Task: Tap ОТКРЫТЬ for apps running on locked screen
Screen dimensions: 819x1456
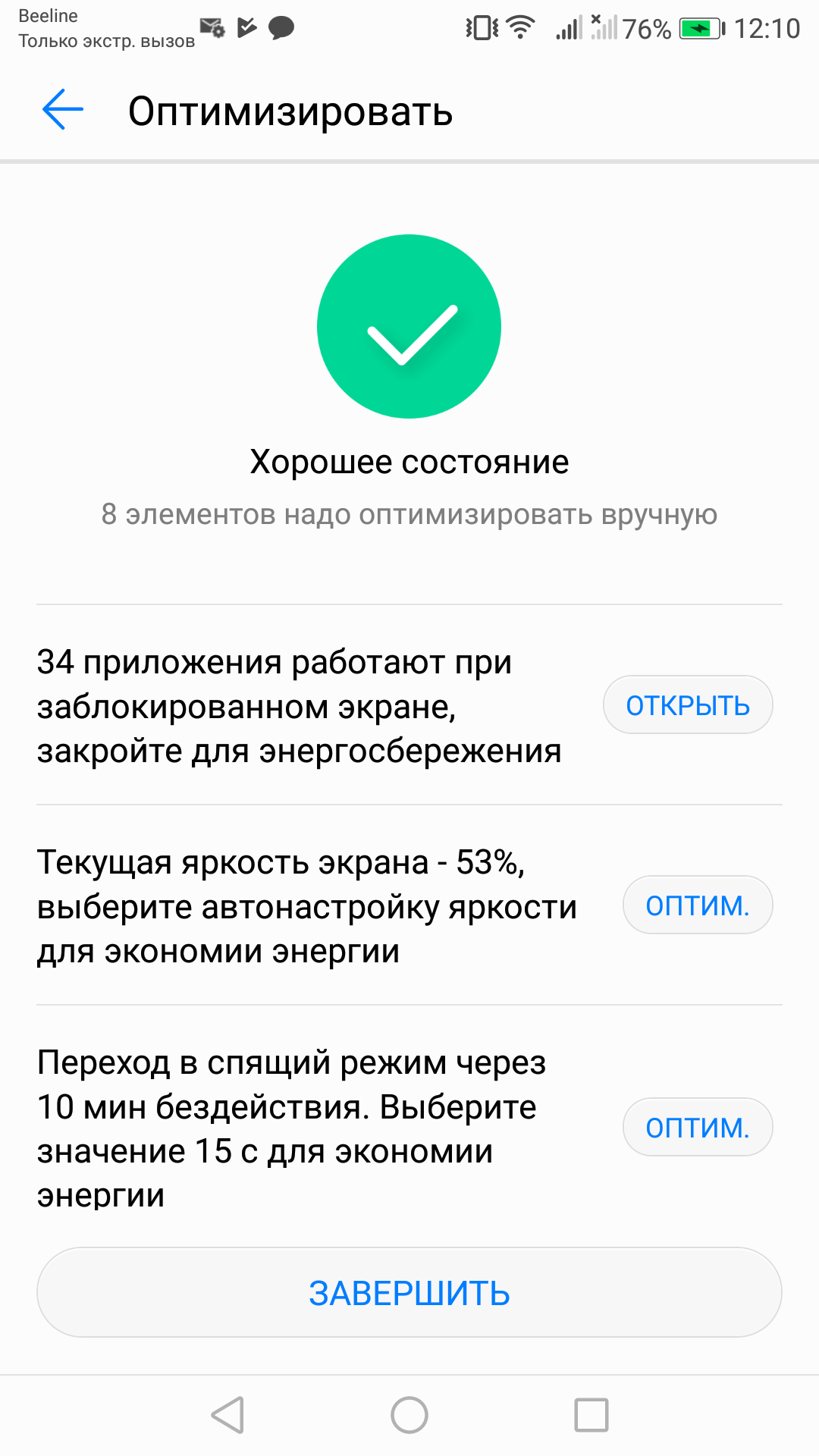Action: (x=687, y=705)
